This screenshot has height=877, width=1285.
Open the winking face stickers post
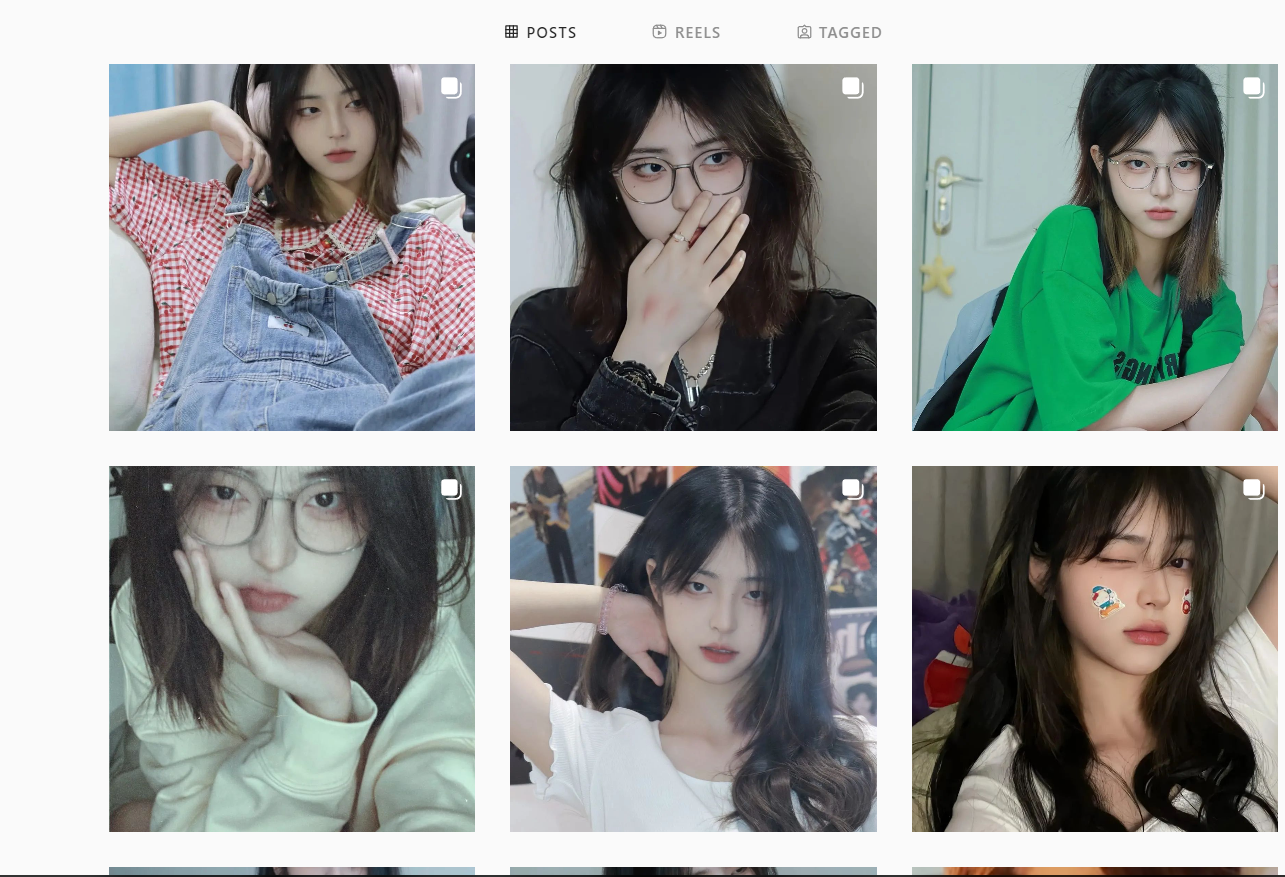point(1094,648)
